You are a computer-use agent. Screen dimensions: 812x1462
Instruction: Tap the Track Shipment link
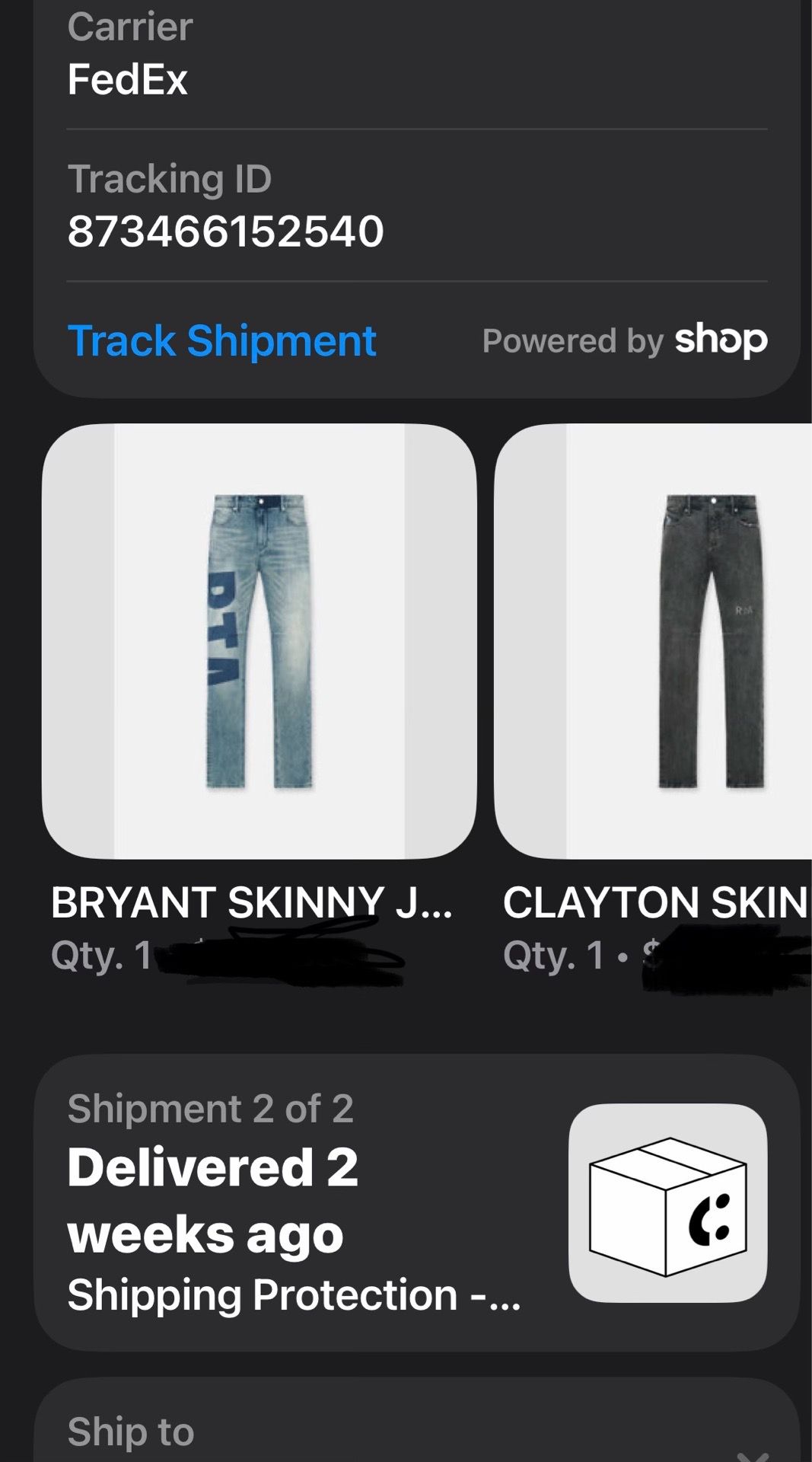(221, 340)
